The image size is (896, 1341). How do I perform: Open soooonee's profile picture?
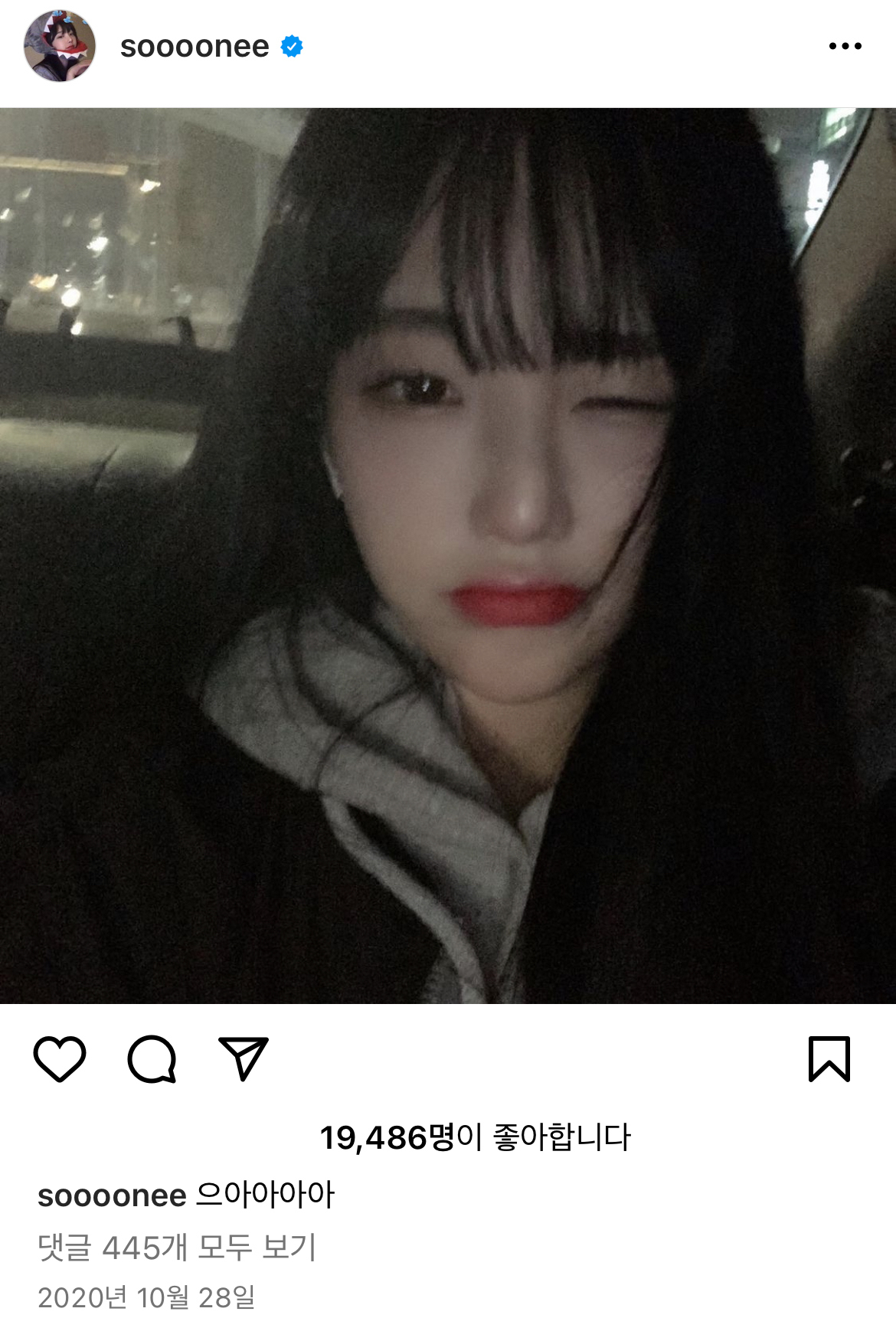pyautogui.click(x=60, y=46)
